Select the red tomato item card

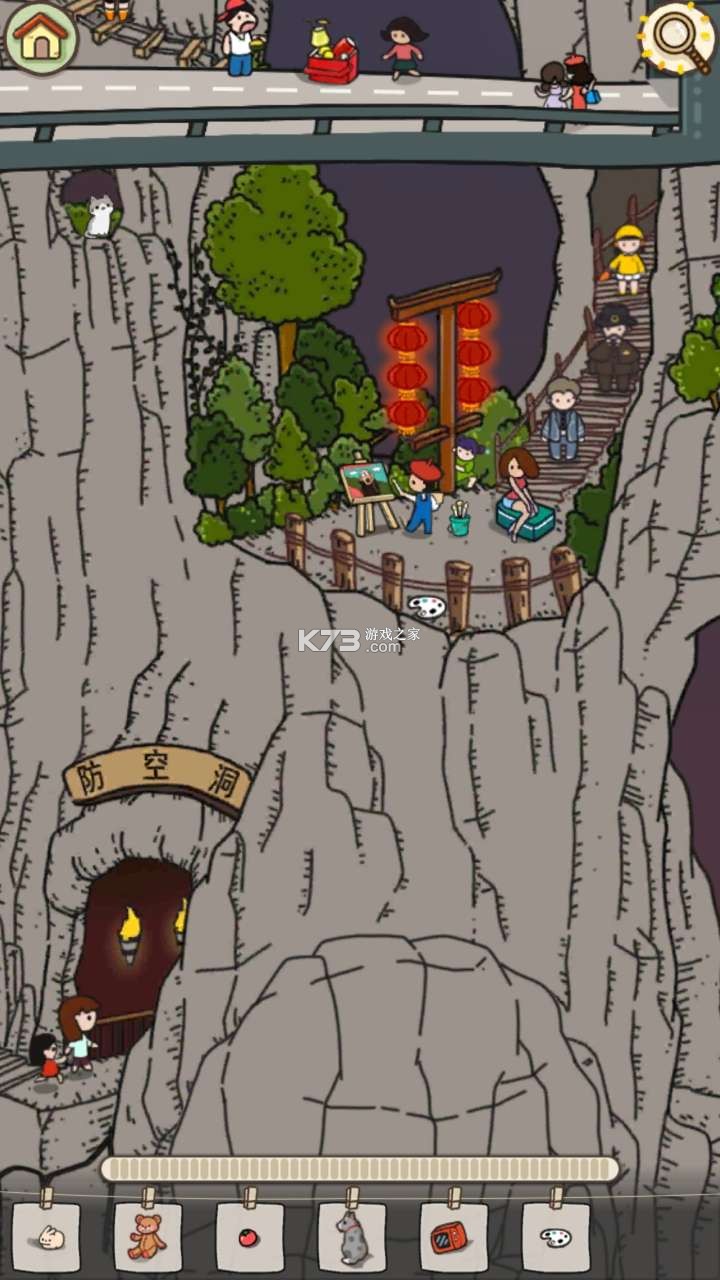[250, 1237]
